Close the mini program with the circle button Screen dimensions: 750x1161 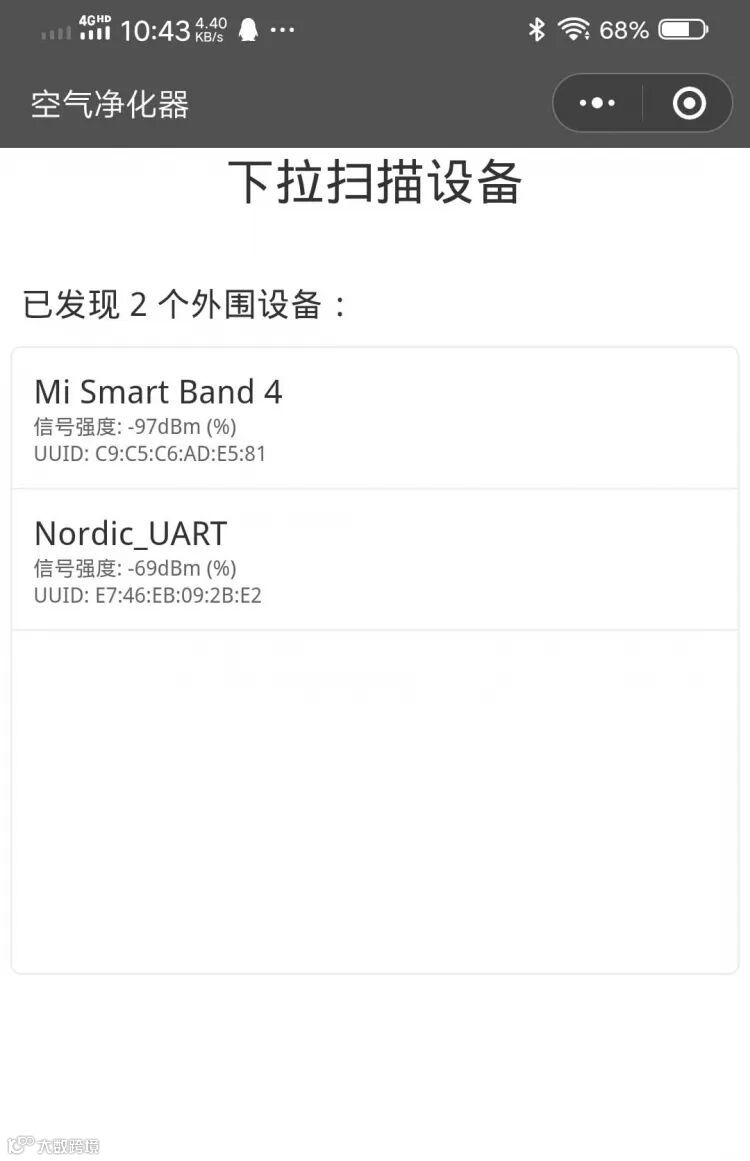(x=689, y=103)
